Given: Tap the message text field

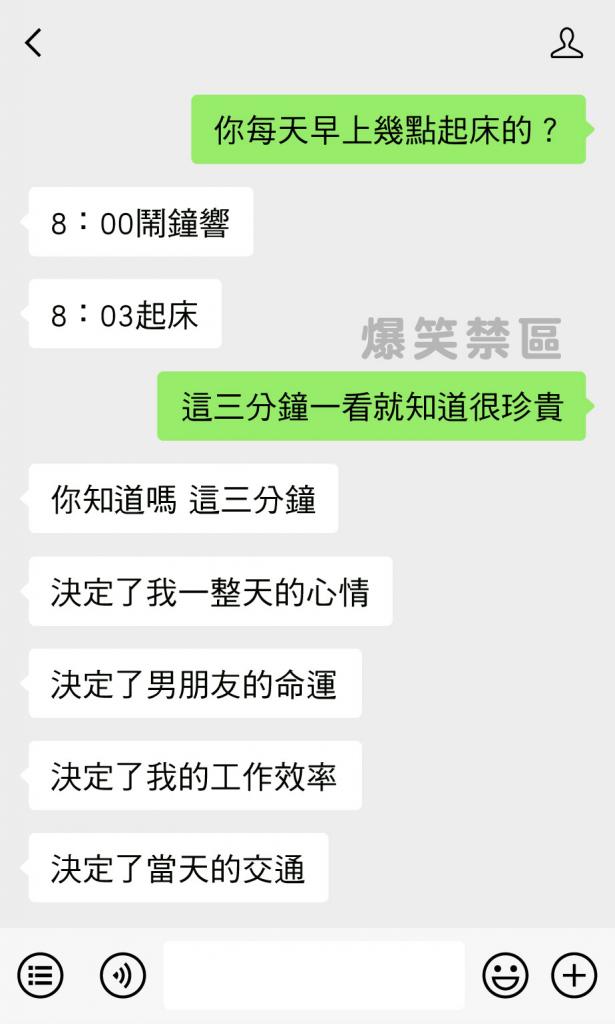Looking at the screenshot, I should point(314,975).
